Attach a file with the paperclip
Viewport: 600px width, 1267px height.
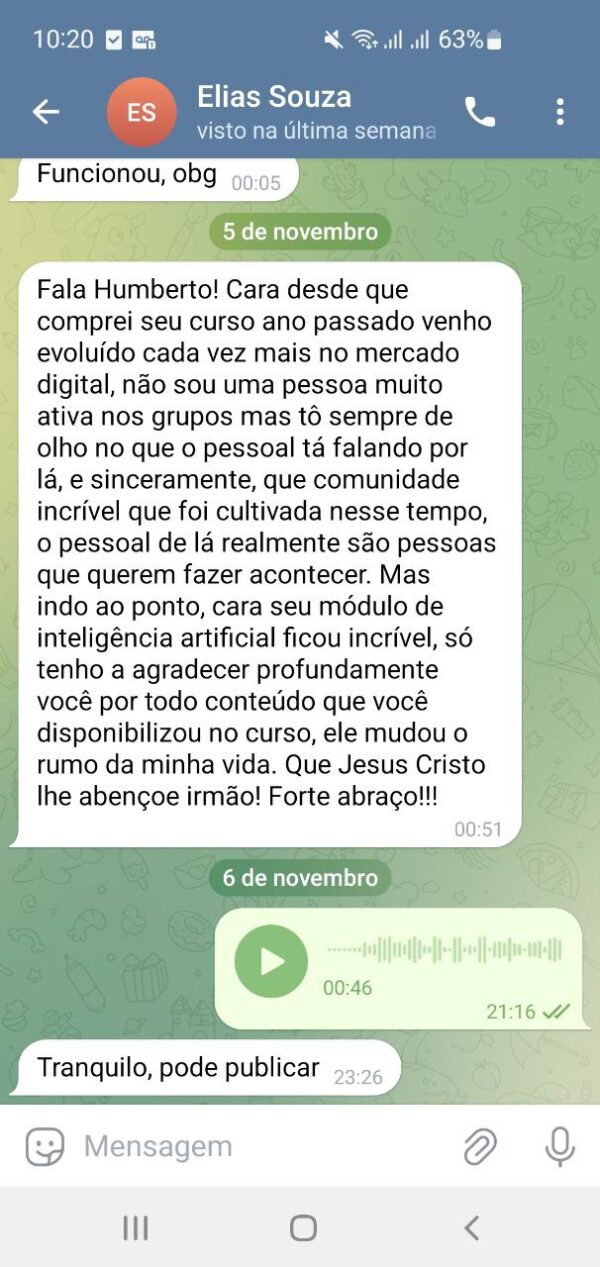(x=481, y=1147)
